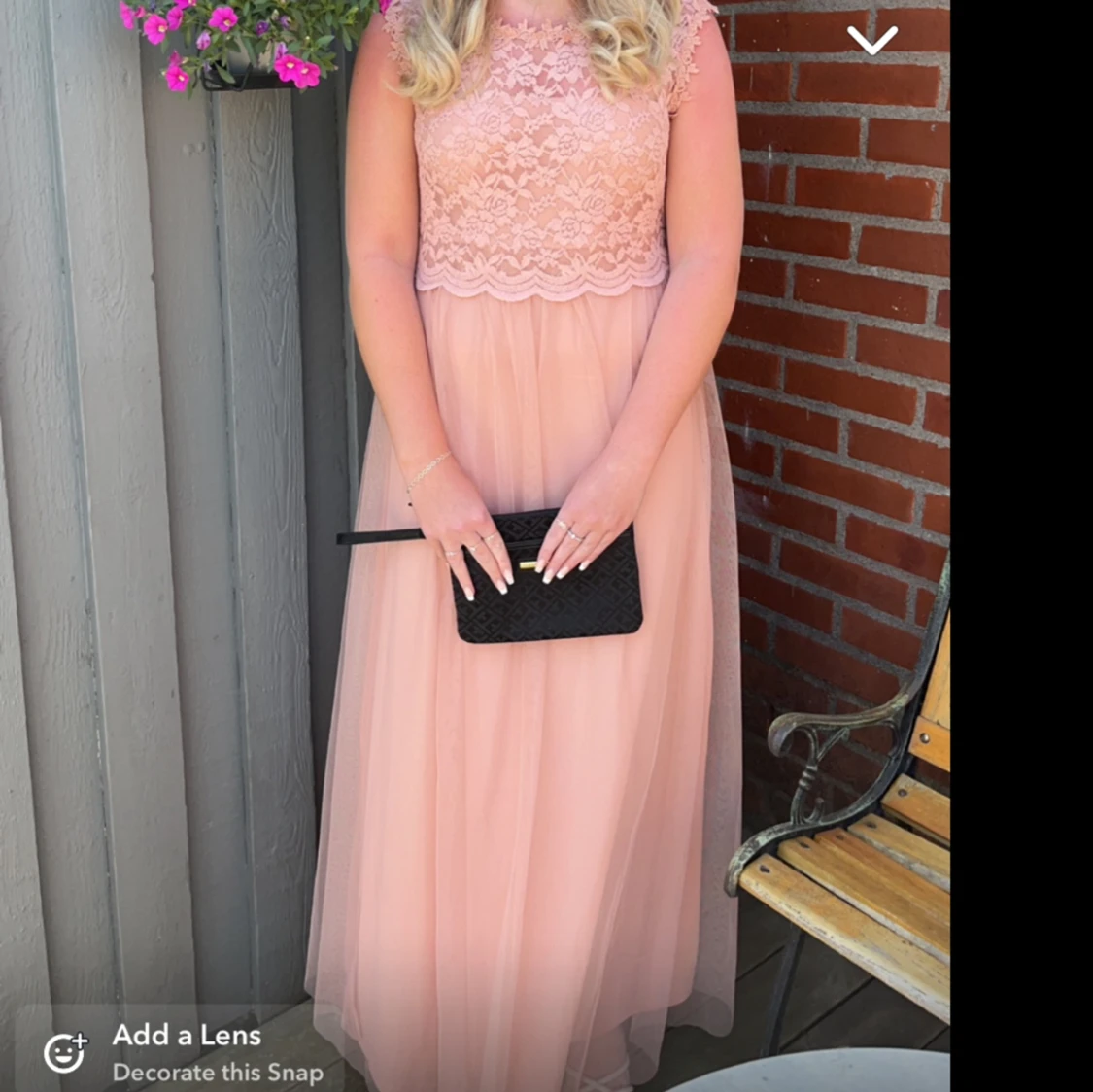1093x1092 pixels.
Task: Collapse the snap with the down chevron
Action: point(871,40)
